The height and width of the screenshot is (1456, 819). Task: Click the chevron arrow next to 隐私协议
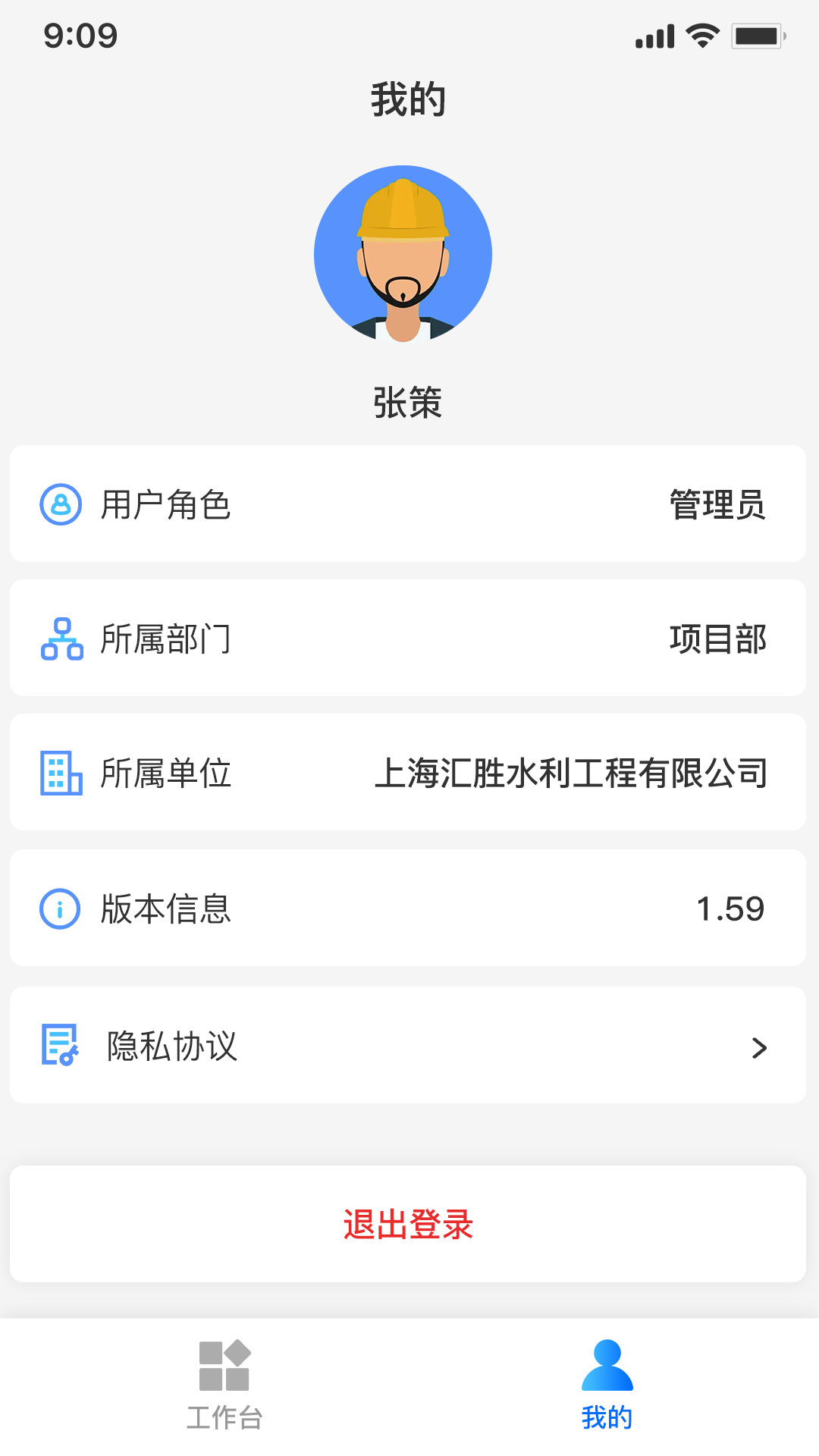[759, 1047]
